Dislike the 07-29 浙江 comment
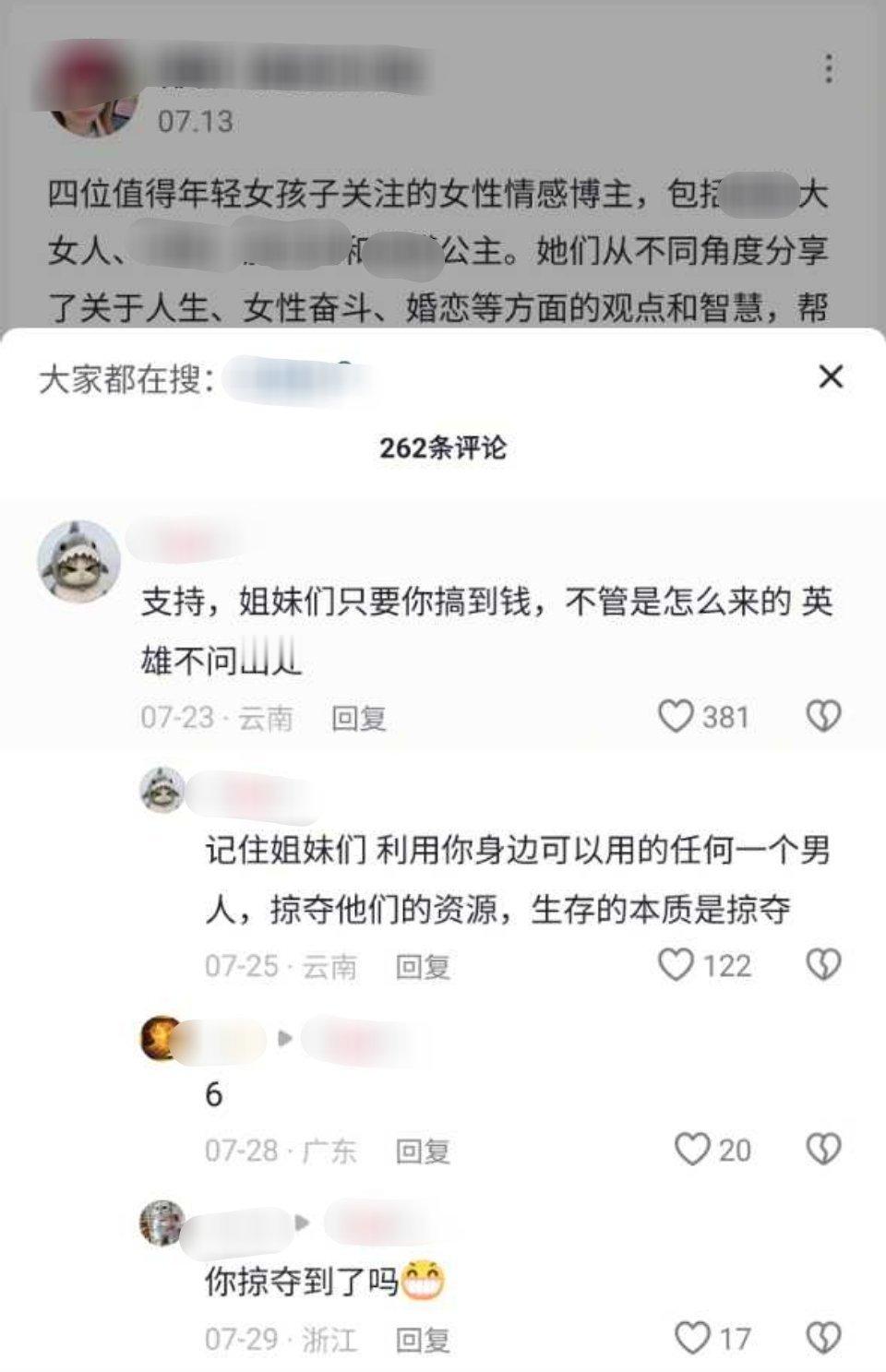 pyautogui.click(x=823, y=1338)
